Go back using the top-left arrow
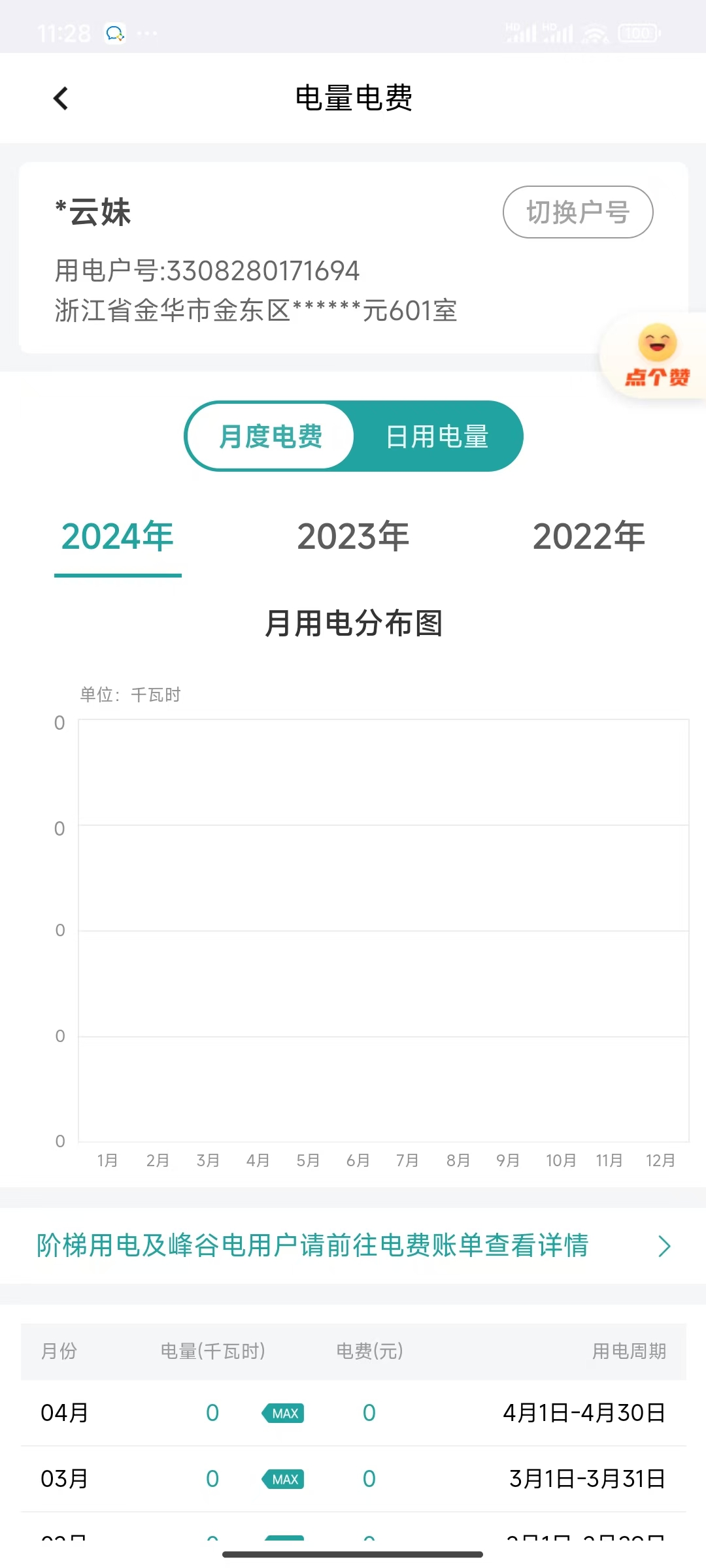This screenshot has height=1568, width=706. [61, 99]
